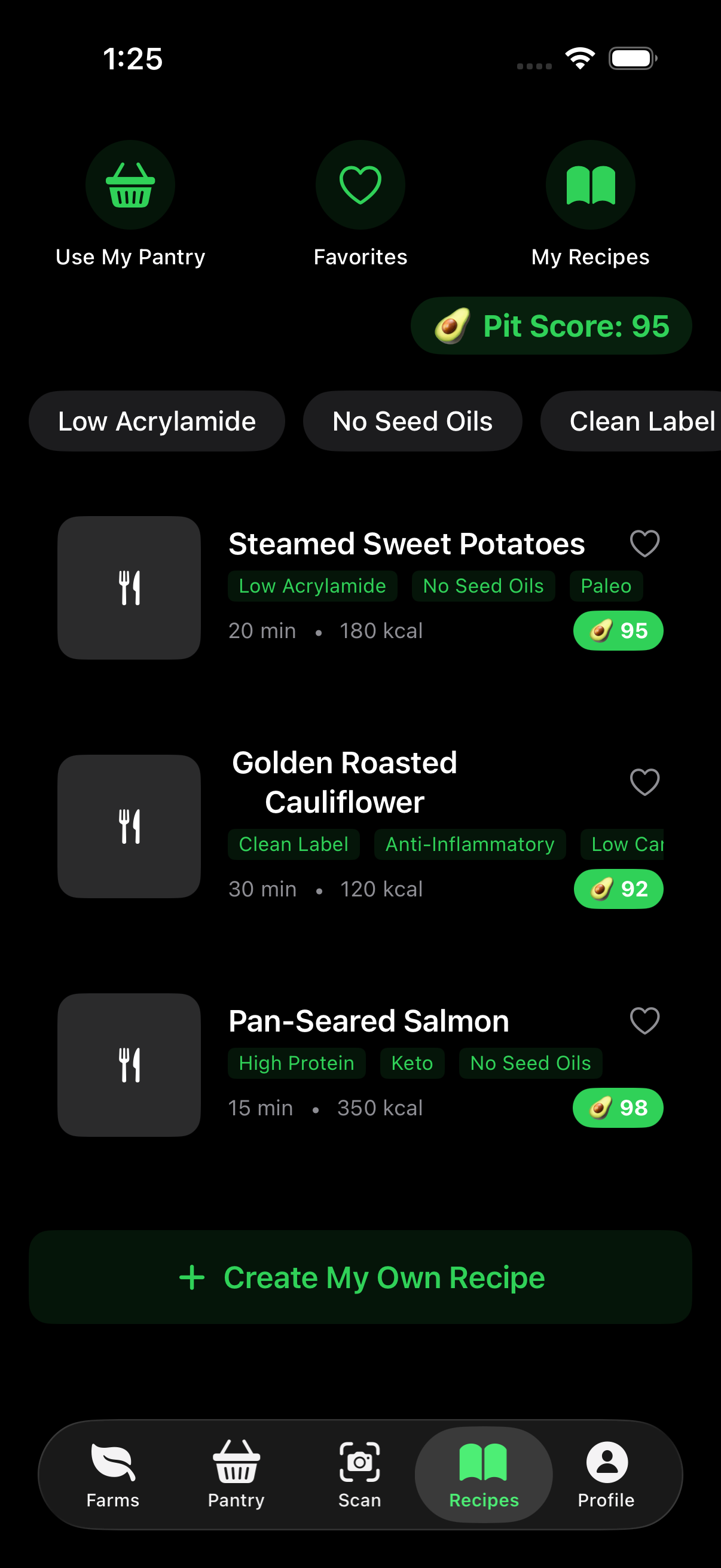Enable the No Seed Oils filter chip
Viewport: 721px width, 1568px height.
coord(413,420)
